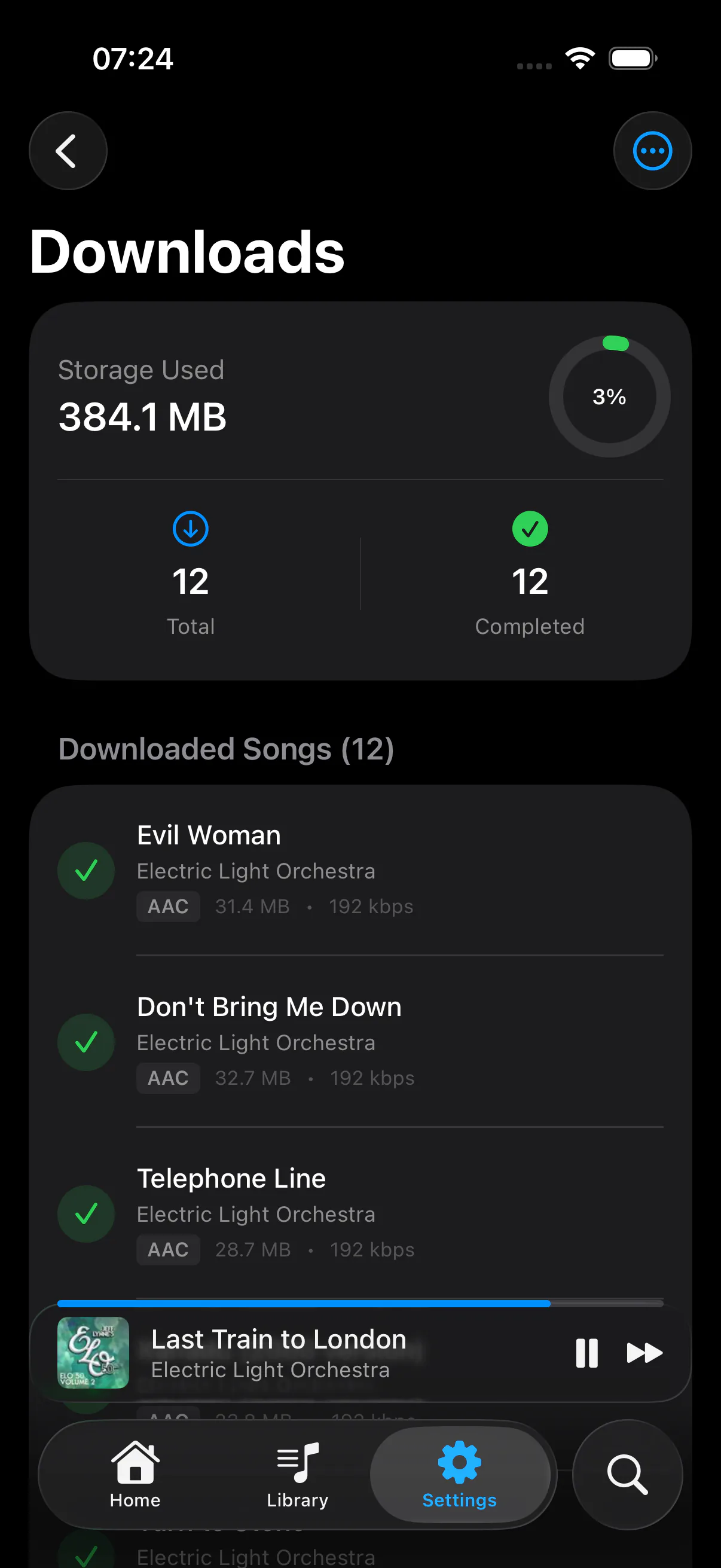
Task: Switch to the Library tab
Action: 298,1474
